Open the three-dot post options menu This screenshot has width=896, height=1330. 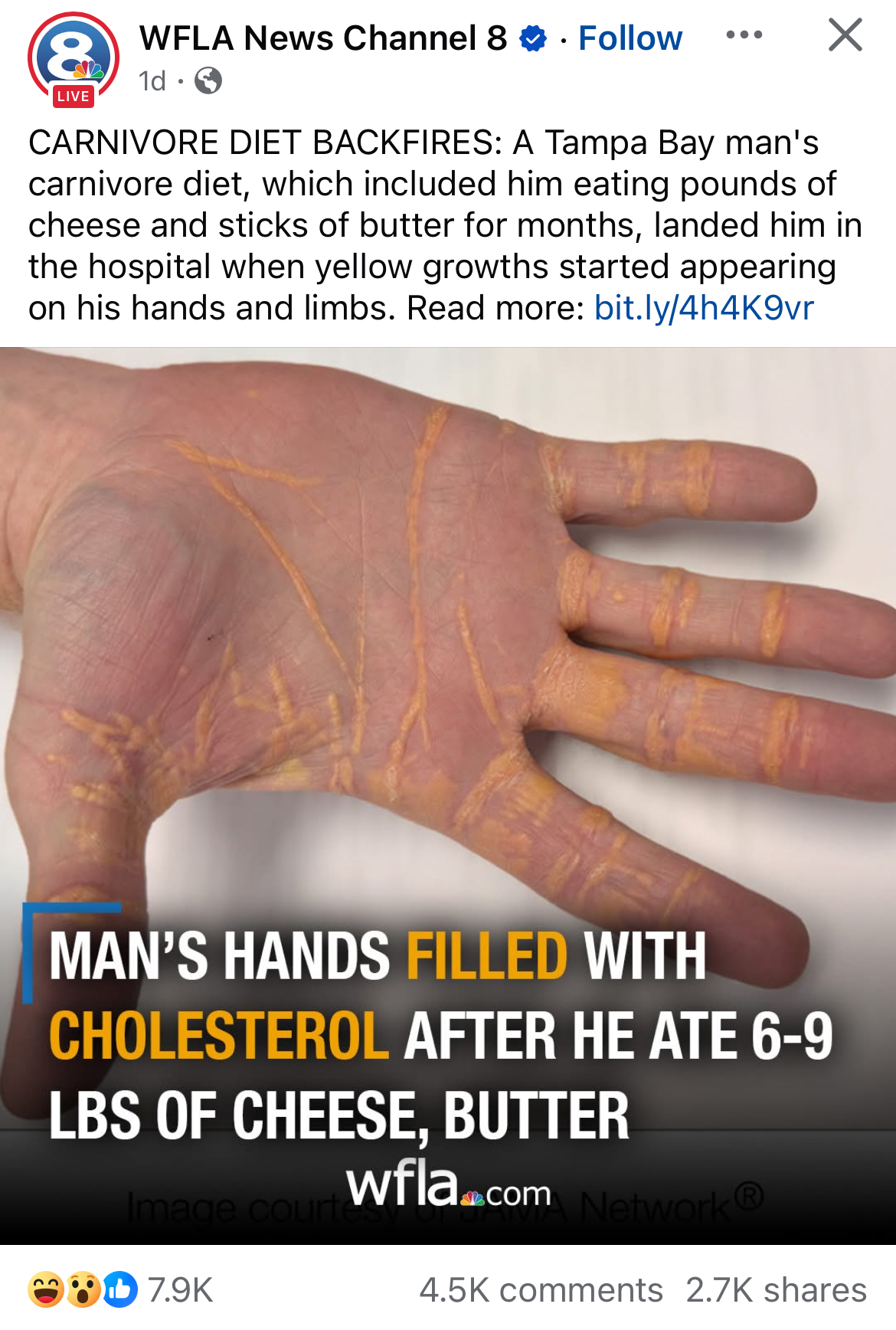pyautogui.click(x=744, y=35)
